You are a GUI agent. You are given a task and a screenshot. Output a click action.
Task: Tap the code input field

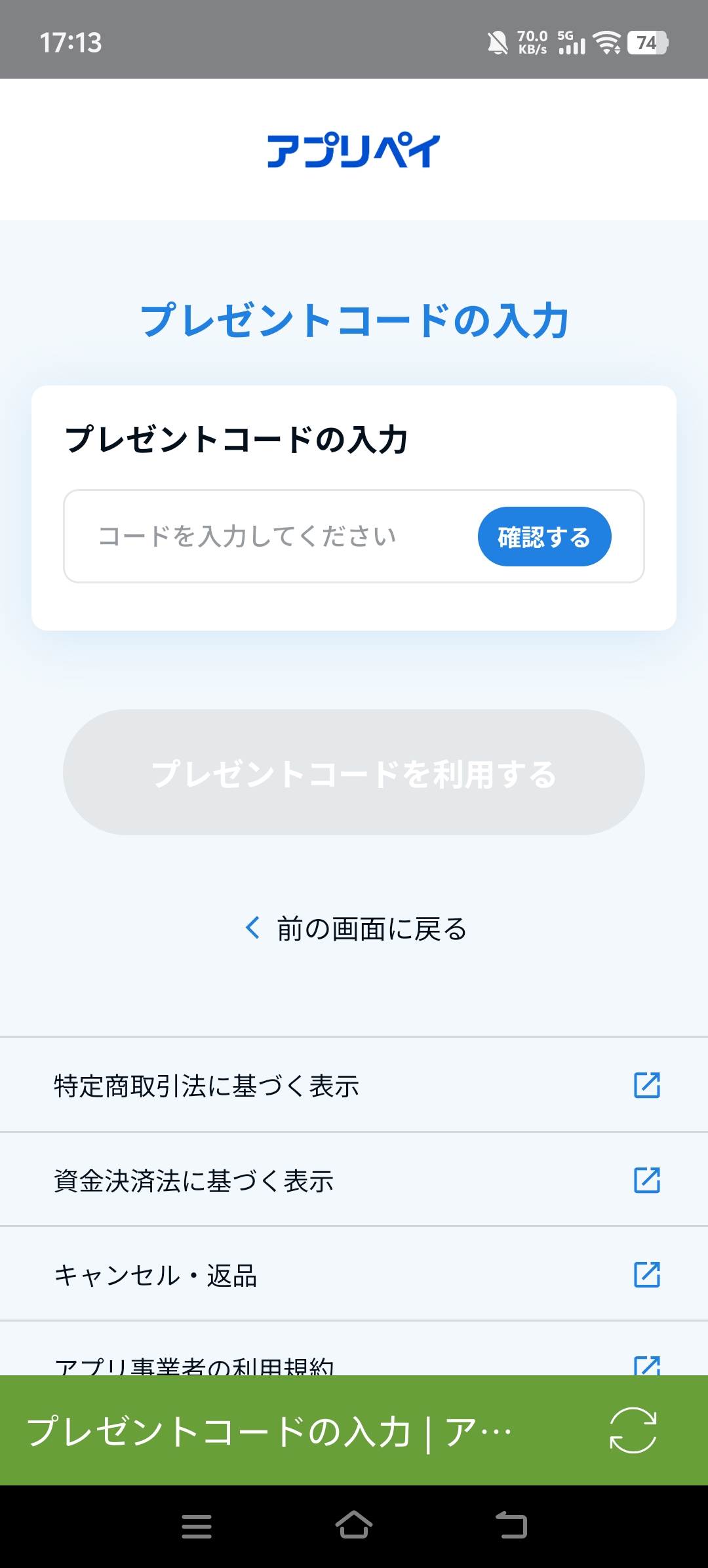point(262,536)
